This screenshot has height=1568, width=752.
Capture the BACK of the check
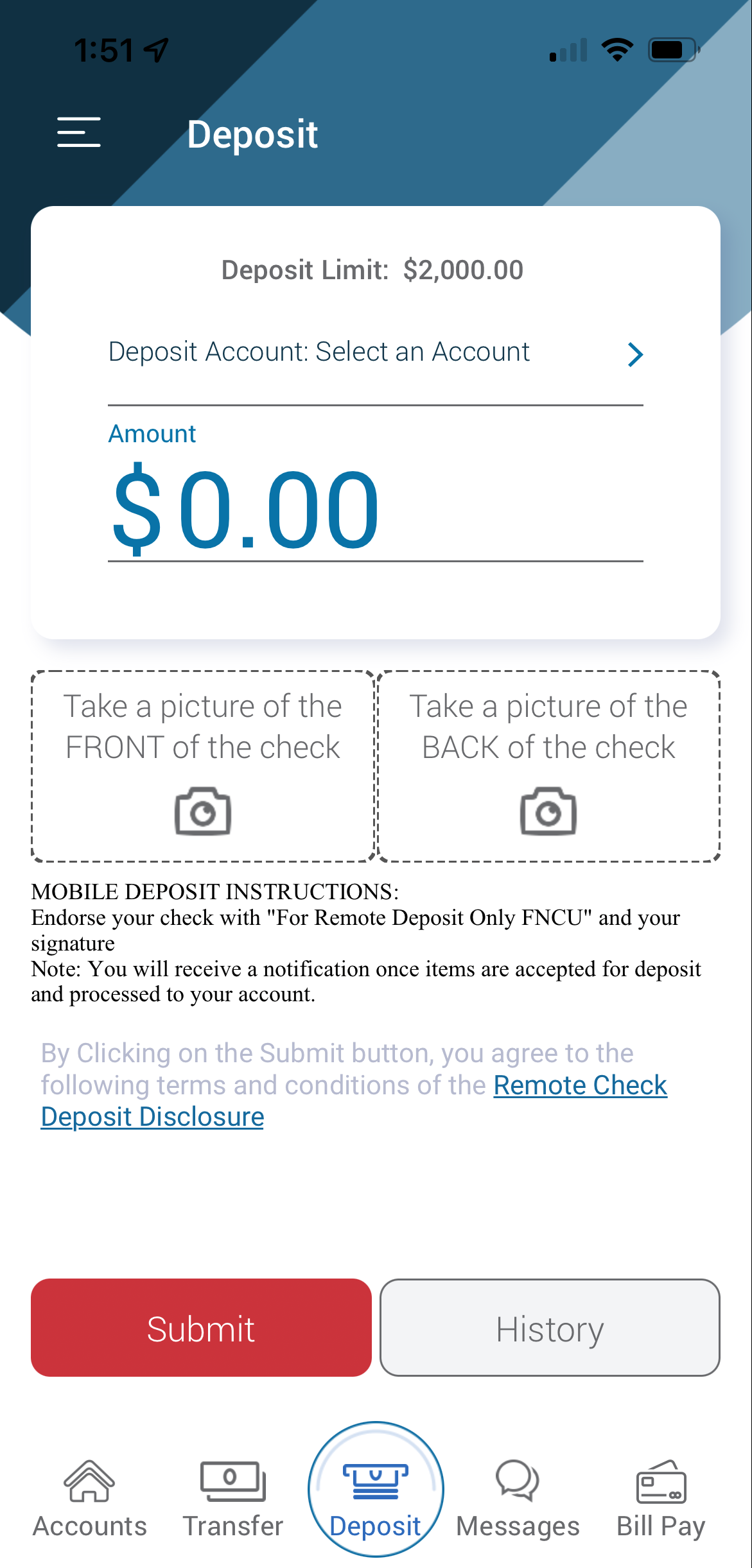click(x=548, y=766)
